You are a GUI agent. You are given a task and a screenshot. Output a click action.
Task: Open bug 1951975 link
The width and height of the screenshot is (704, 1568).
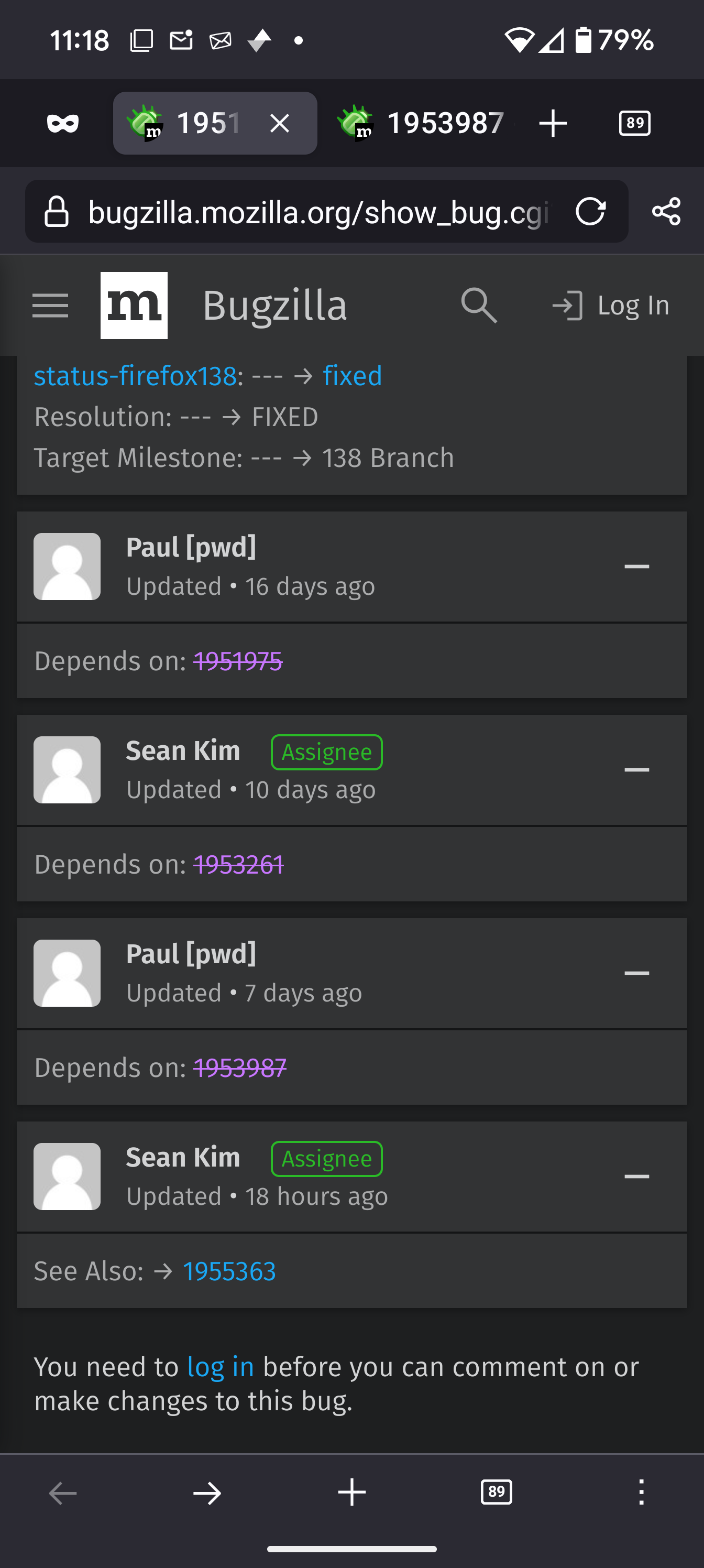click(238, 661)
